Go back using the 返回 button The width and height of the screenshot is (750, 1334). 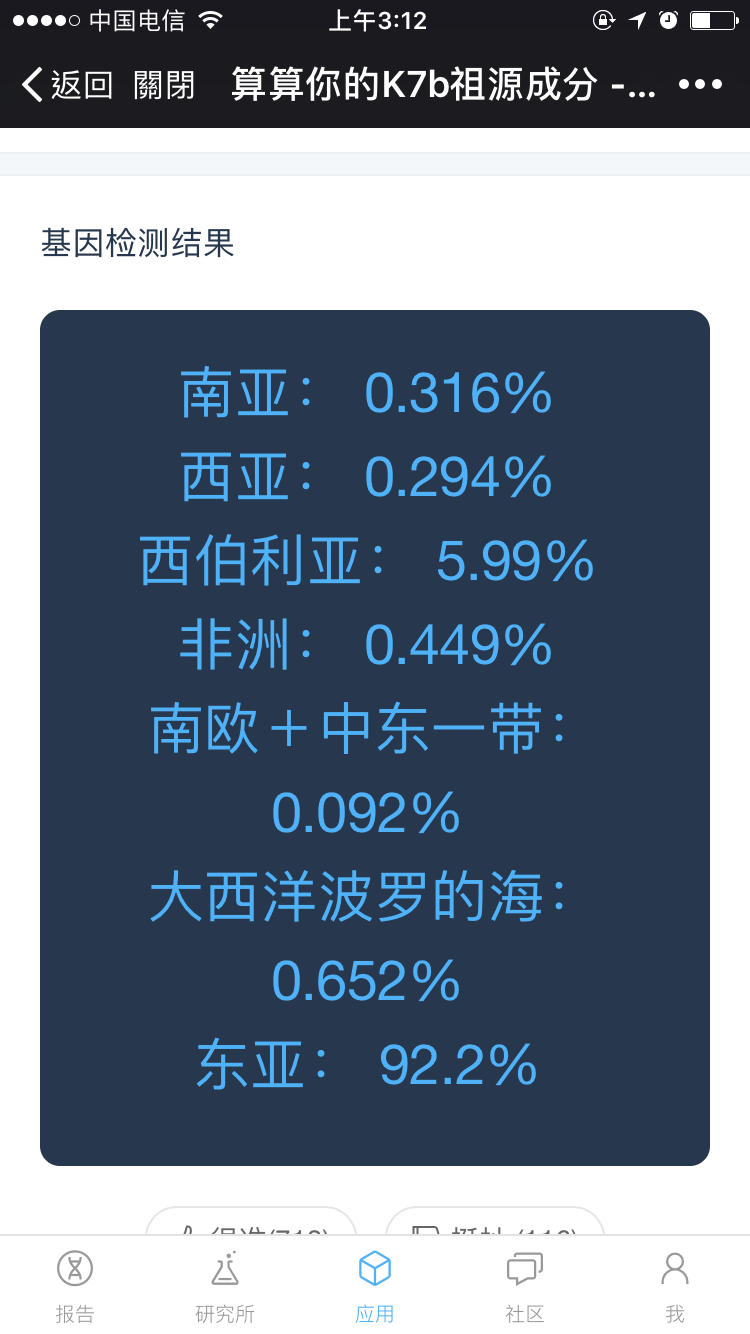coord(67,85)
